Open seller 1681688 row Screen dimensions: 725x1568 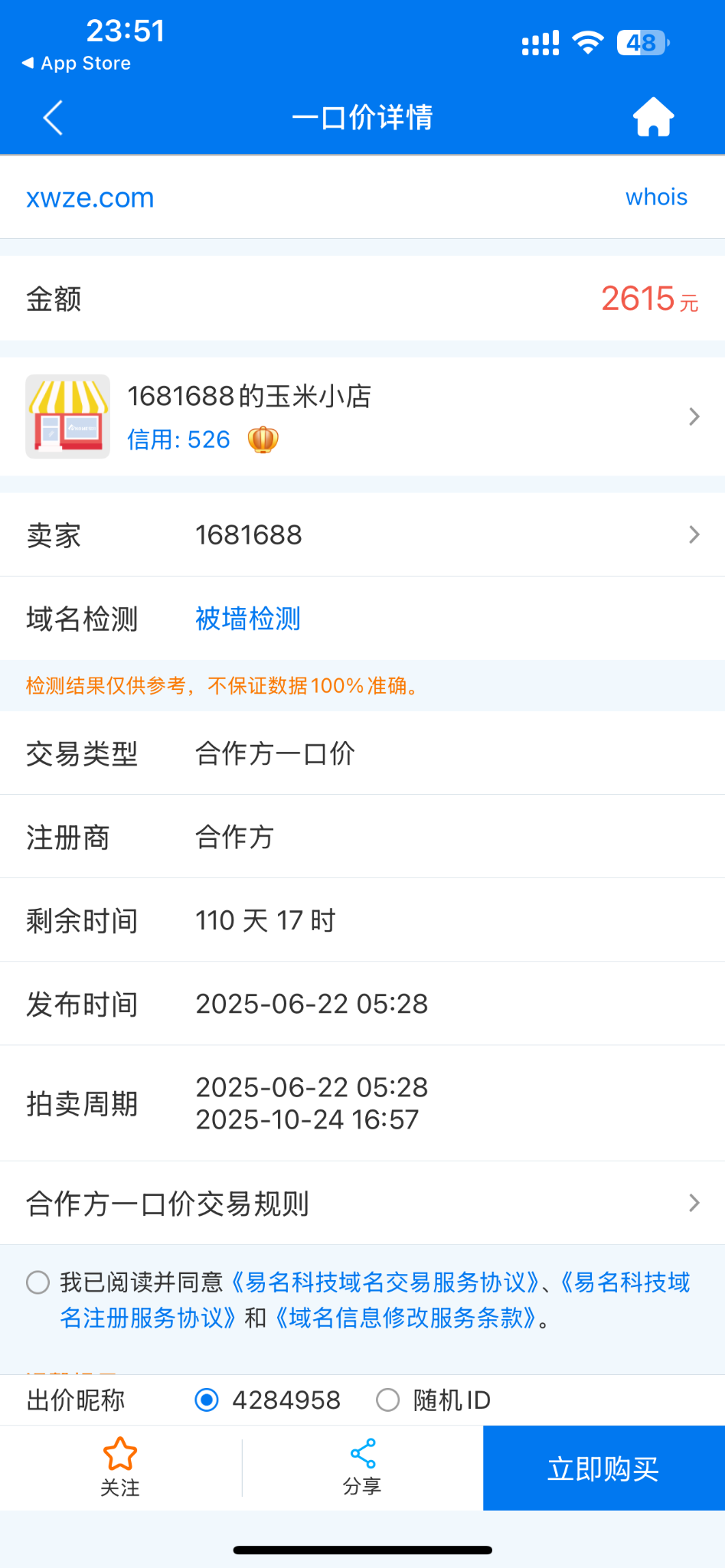[x=362, y=534]
